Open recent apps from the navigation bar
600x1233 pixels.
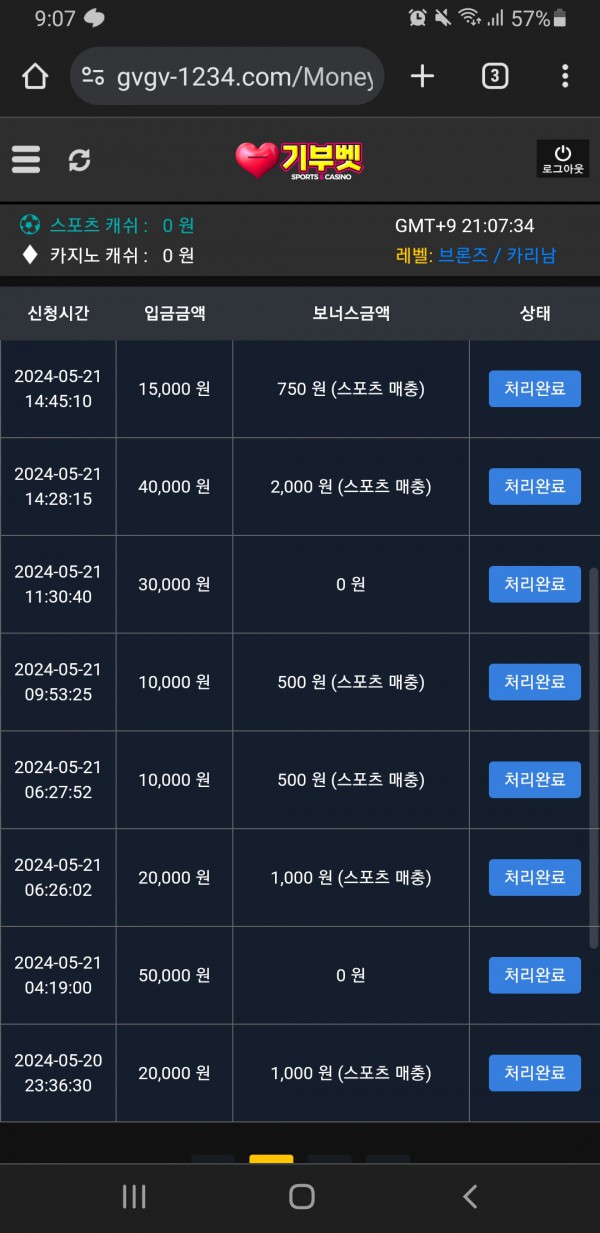click(x=133, y=1196)
